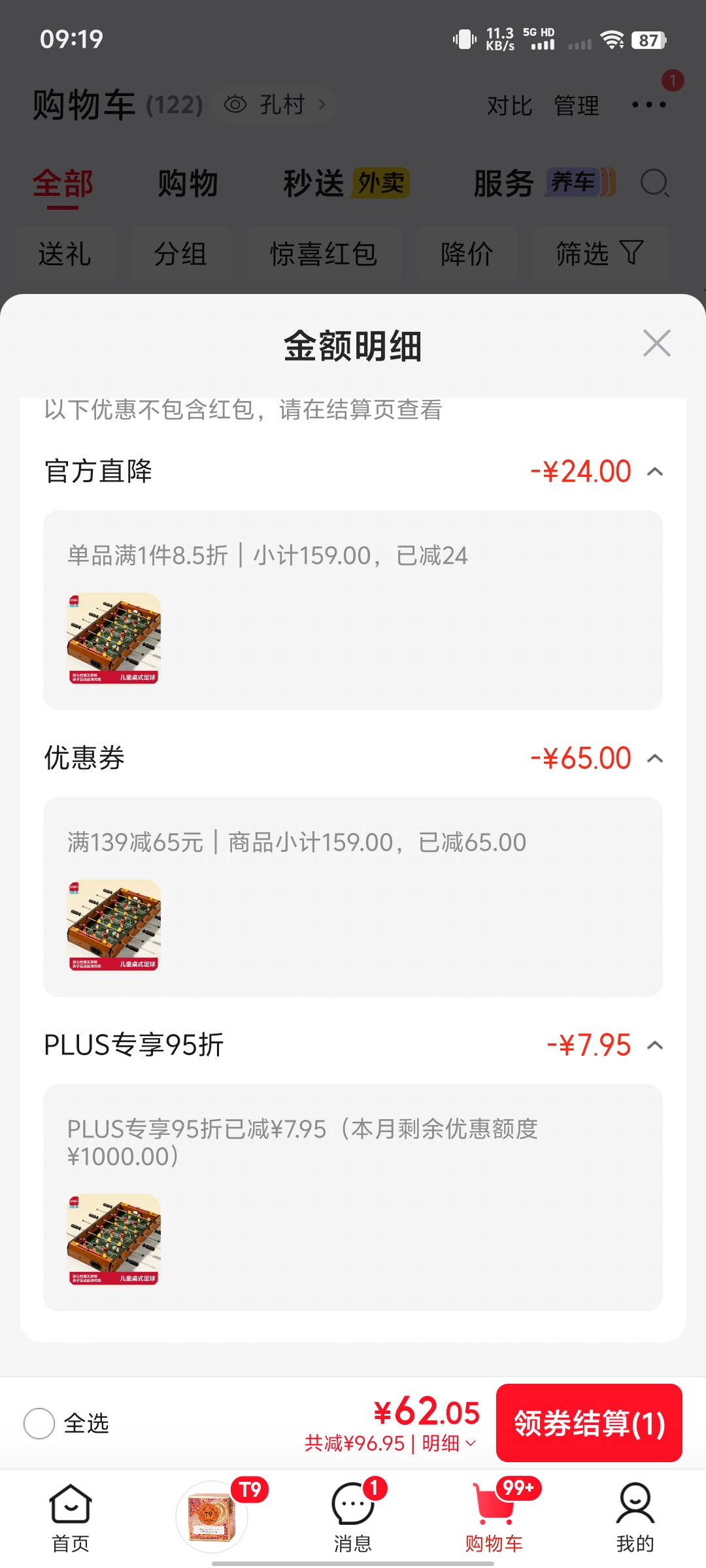Open the foosball product under PLUS专享95折
706x1568 pixels.
[114, 1239]
